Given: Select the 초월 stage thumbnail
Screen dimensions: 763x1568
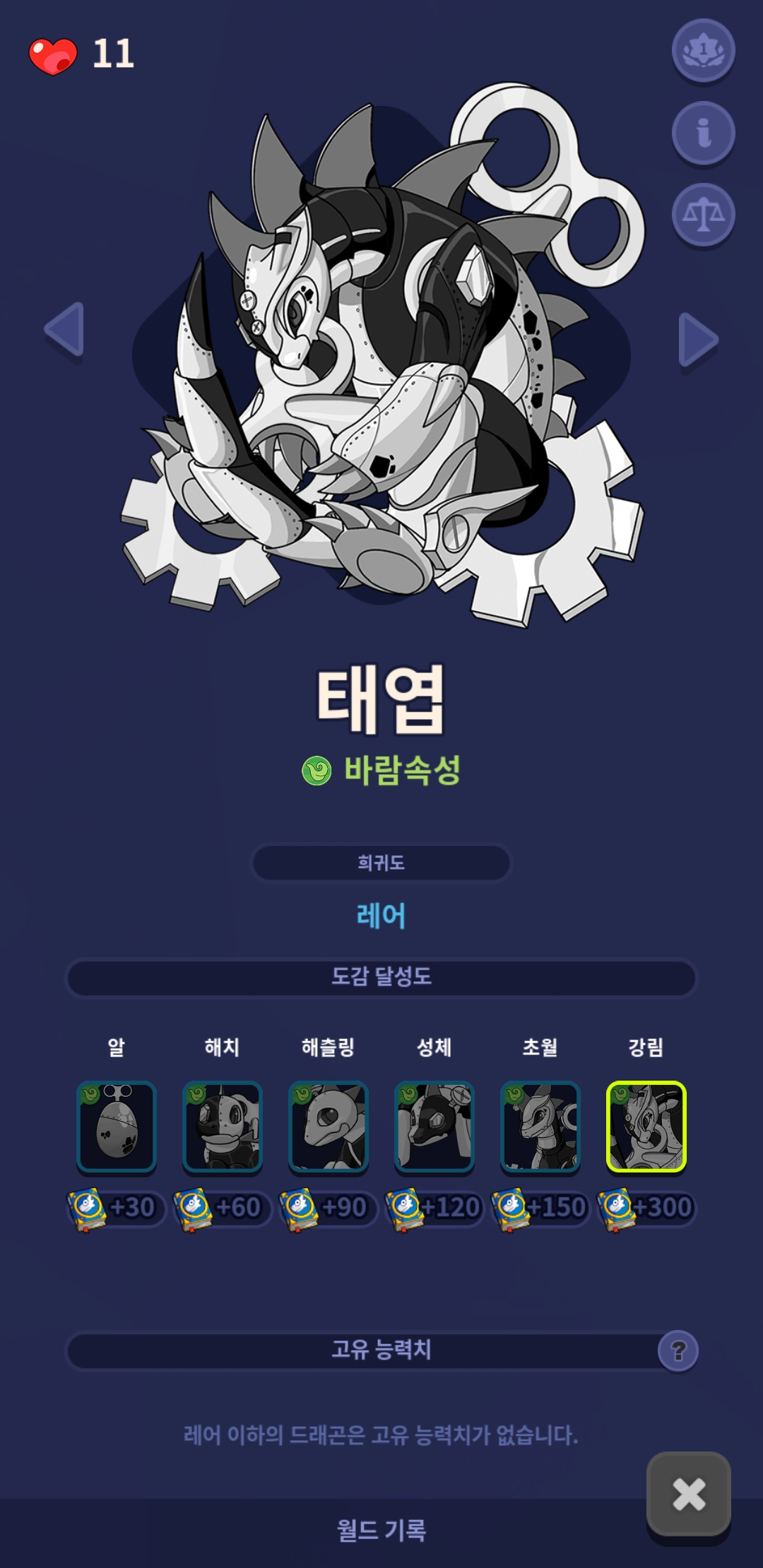Looking at the screenshot, I should pos(540,1126).
